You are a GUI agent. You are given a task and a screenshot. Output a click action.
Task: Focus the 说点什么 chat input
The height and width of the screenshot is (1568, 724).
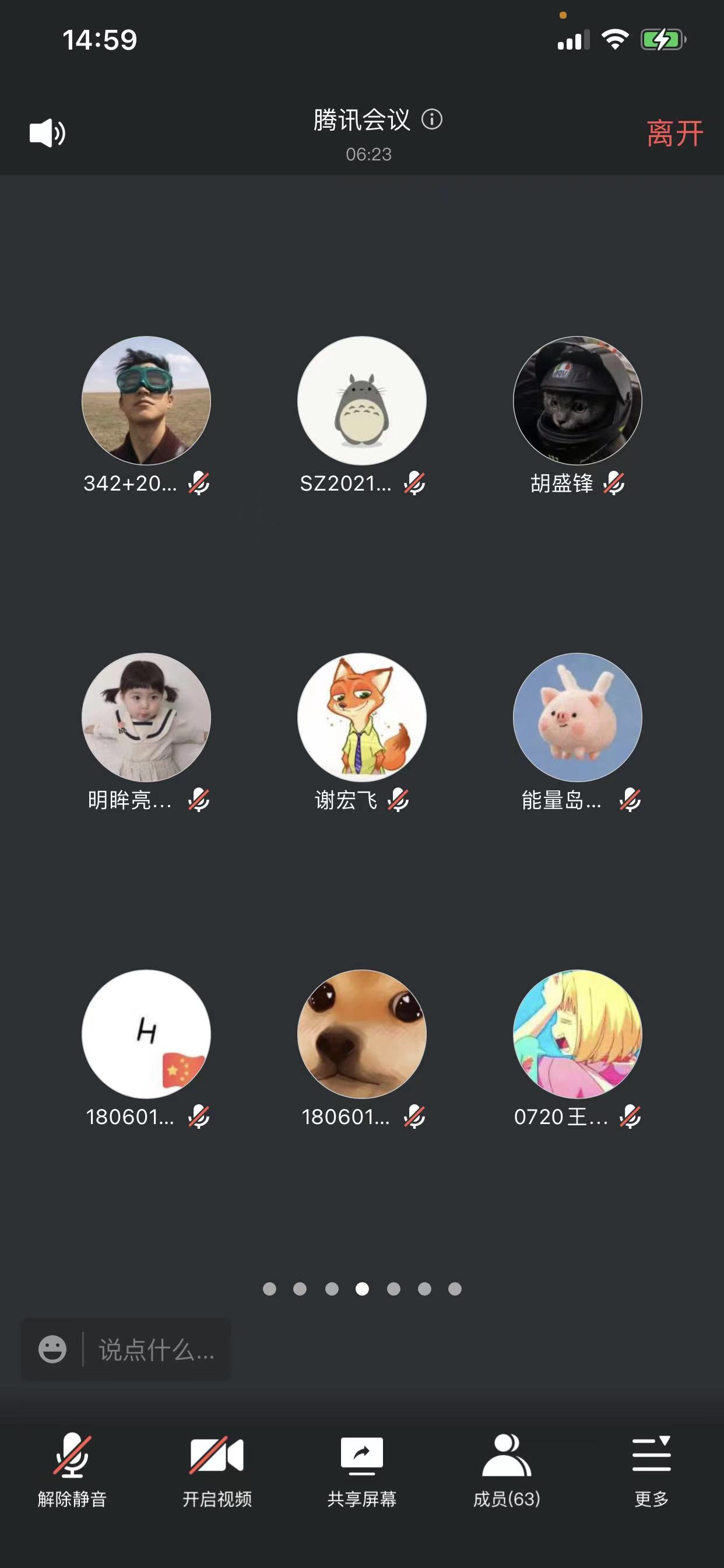tap(157, 1350)
